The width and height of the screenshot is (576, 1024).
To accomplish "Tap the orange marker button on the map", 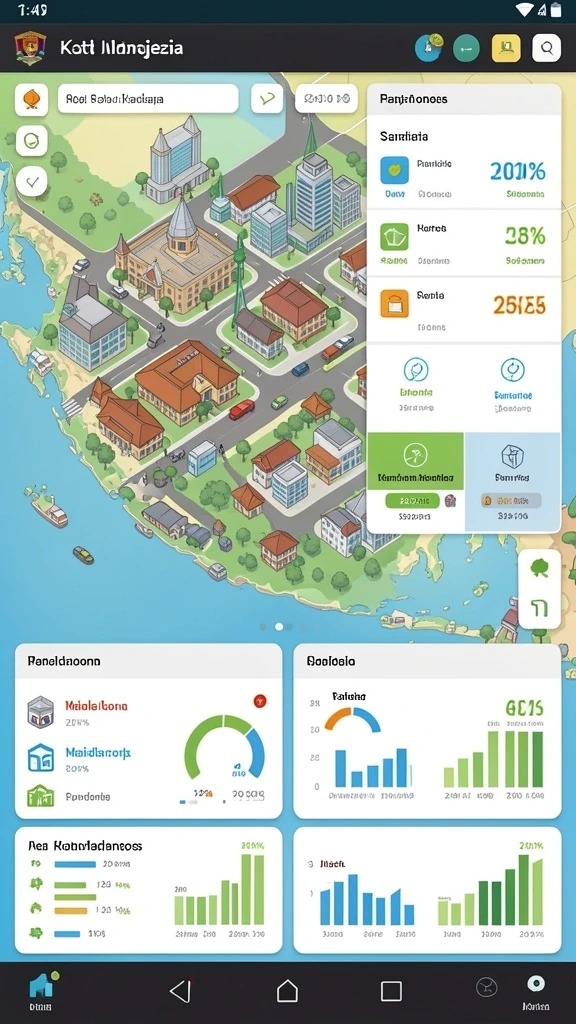I will point(31,99).
